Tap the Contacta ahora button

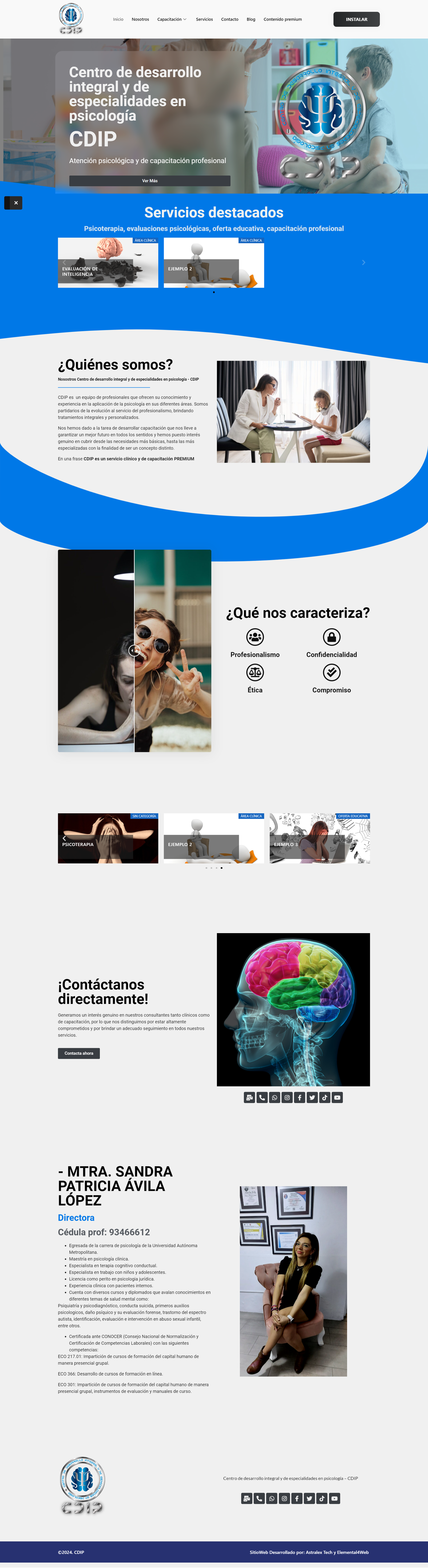click(x=79, y=1053)
